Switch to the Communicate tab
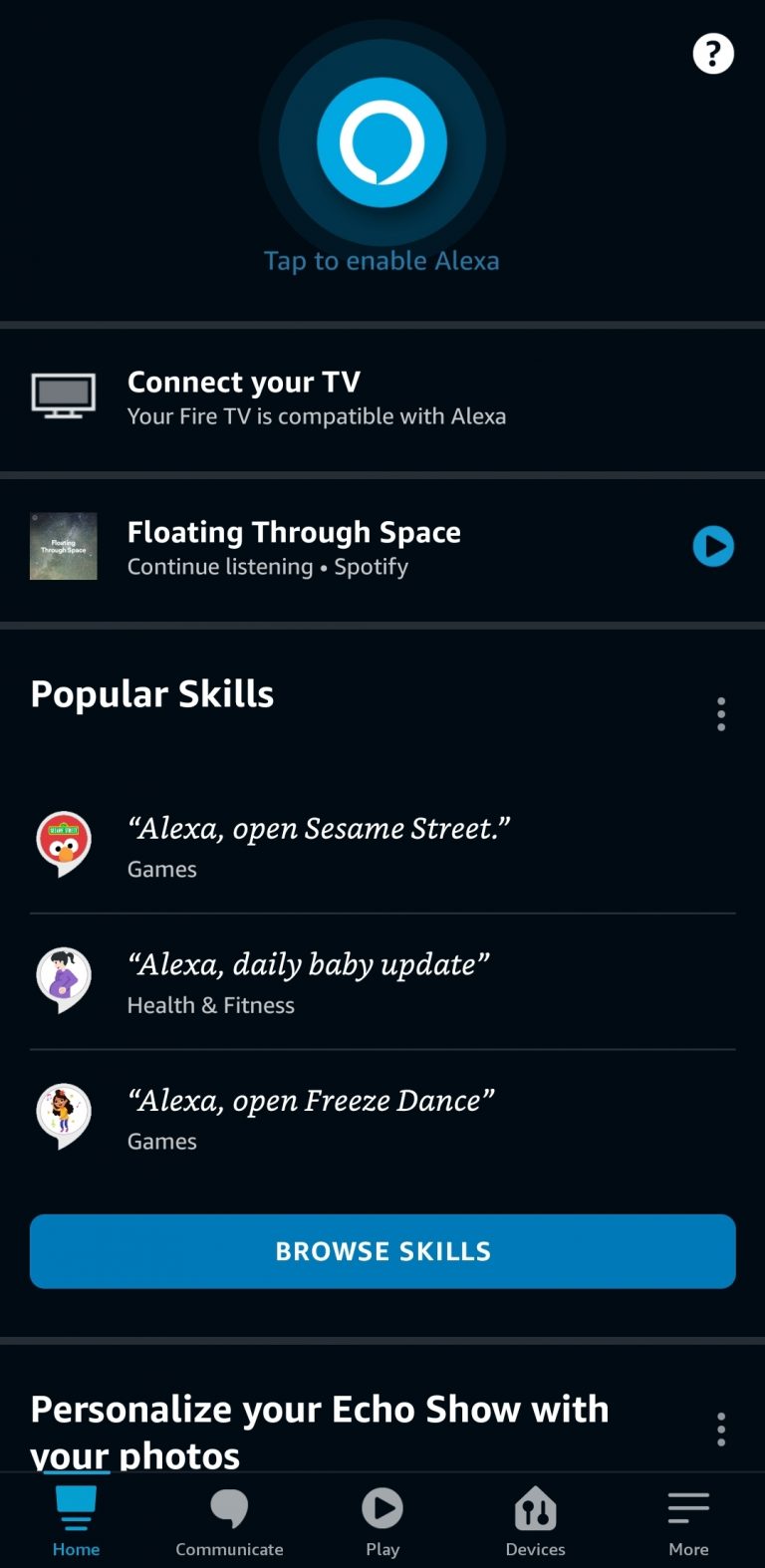 point(229,1521)
